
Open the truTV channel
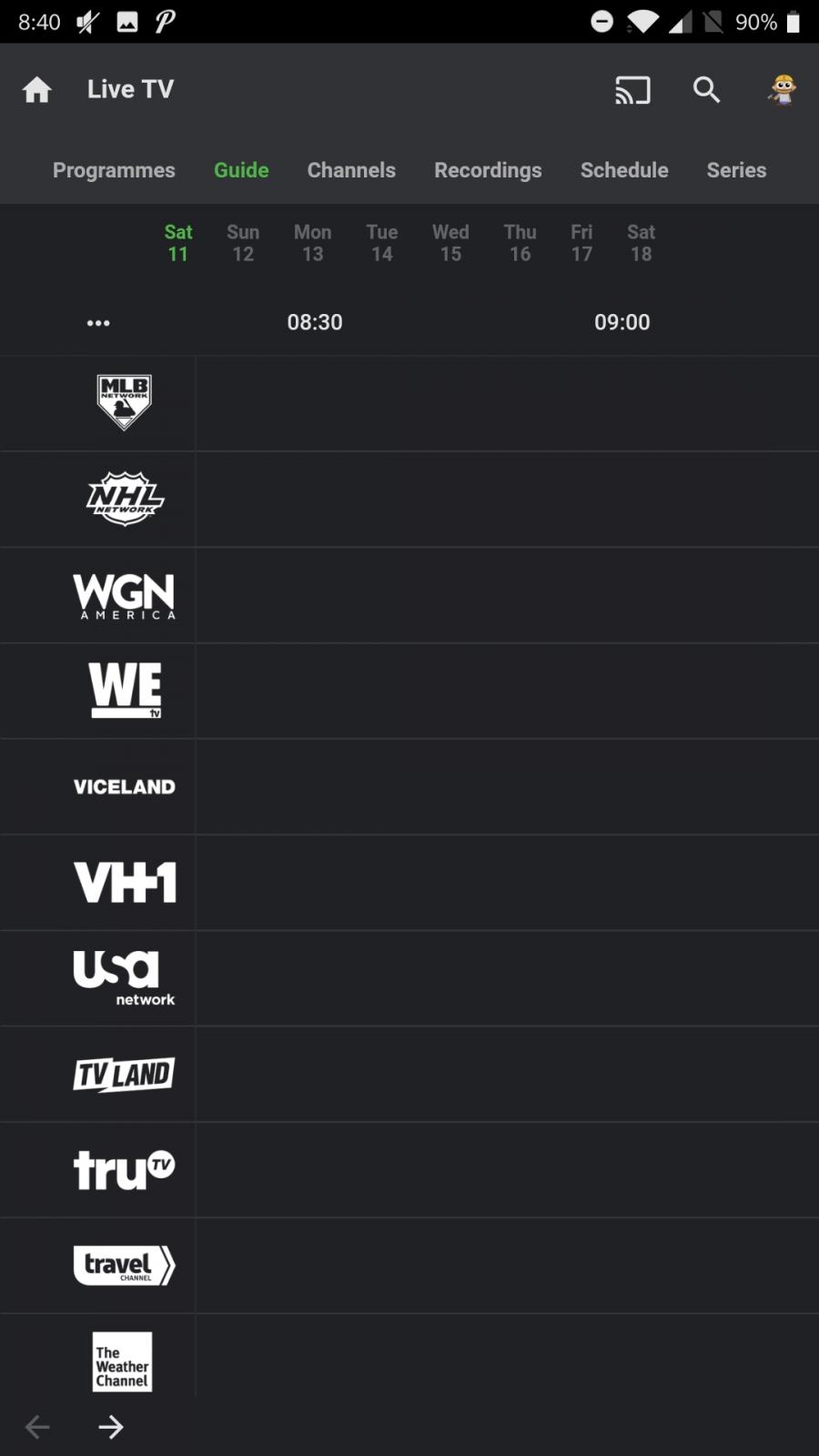(x=125, y=1169)
